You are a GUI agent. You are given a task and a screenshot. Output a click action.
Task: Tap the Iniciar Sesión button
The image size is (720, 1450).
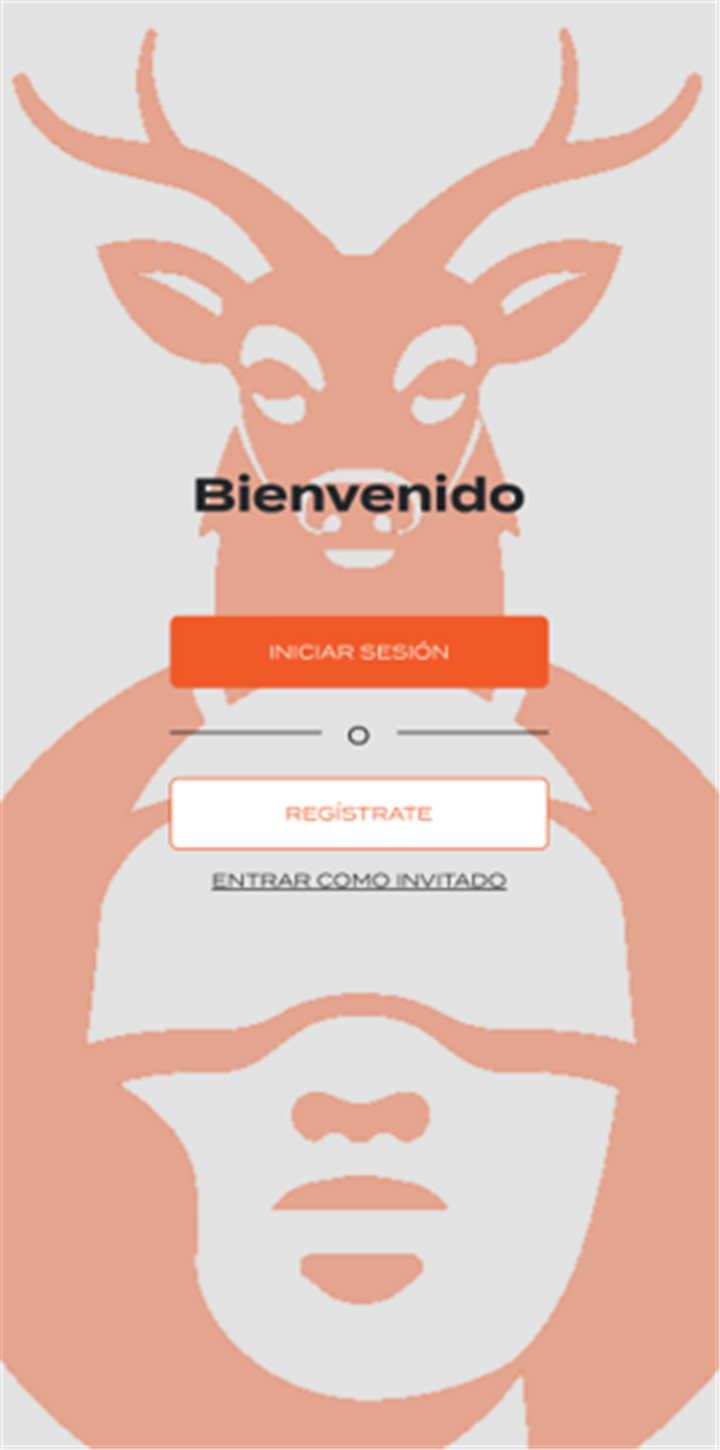tap(359, 652)
